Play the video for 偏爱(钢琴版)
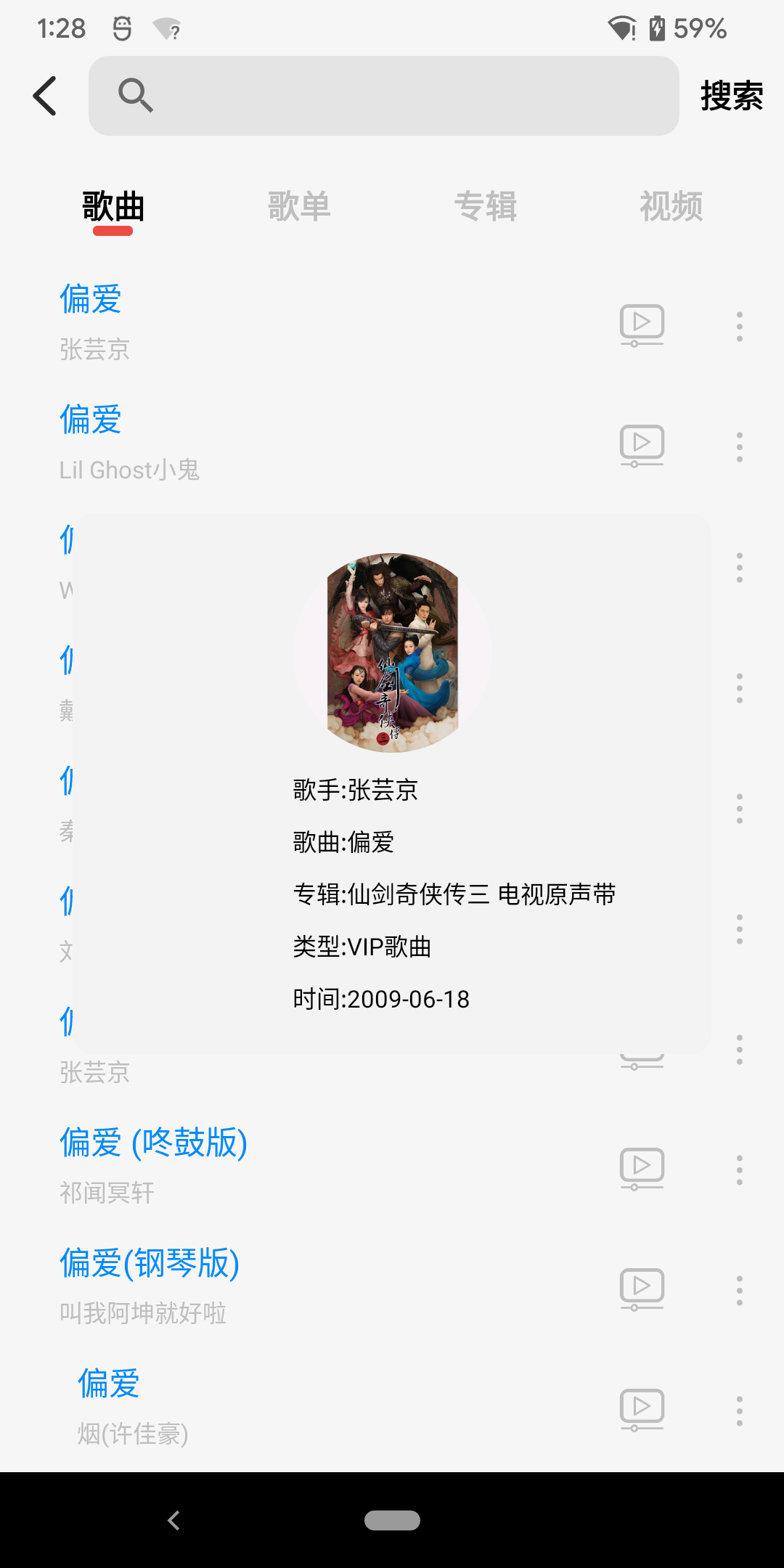 click(642, 1289)
